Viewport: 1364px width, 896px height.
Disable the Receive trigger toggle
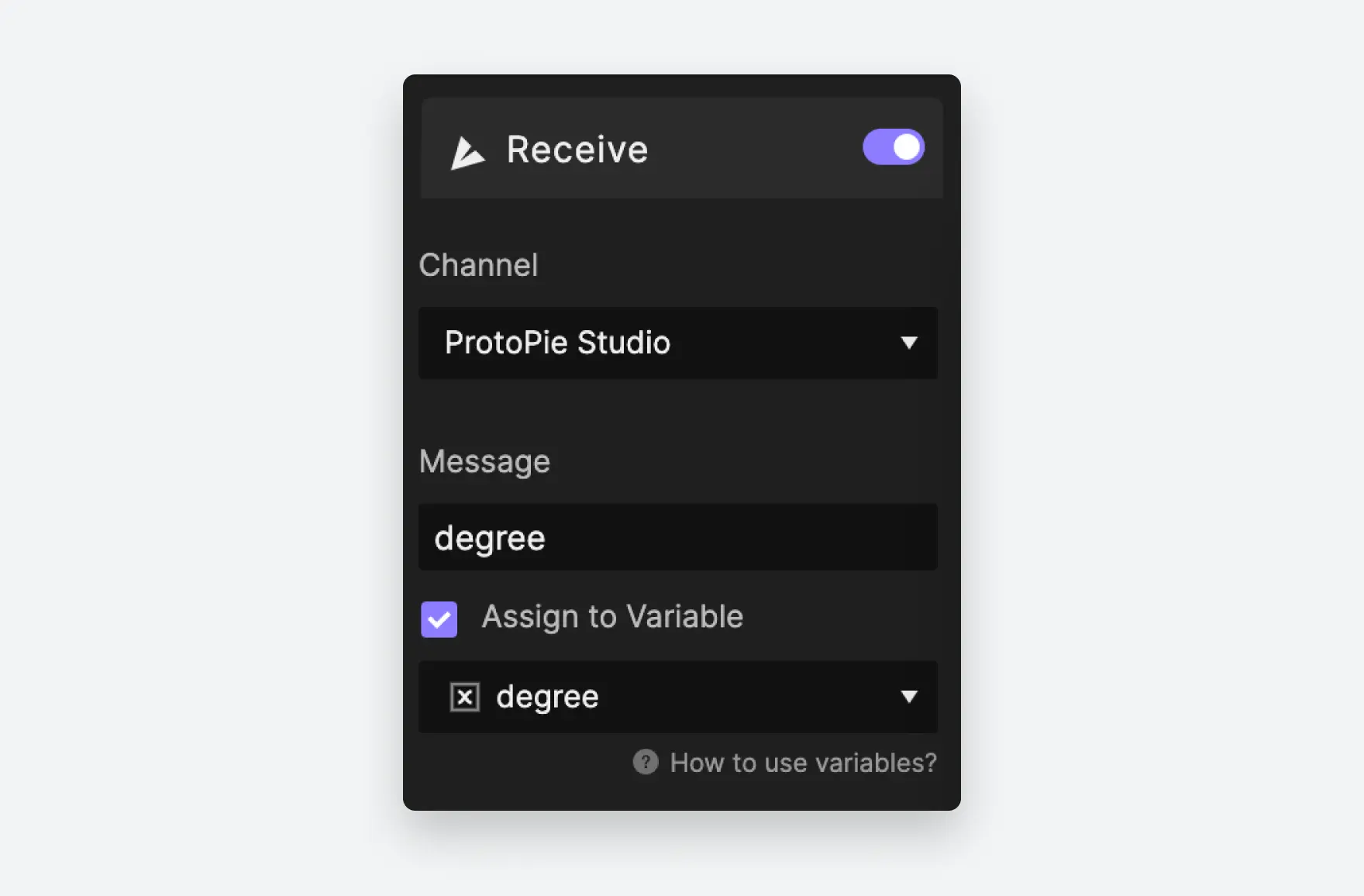[x=893, y=147]
